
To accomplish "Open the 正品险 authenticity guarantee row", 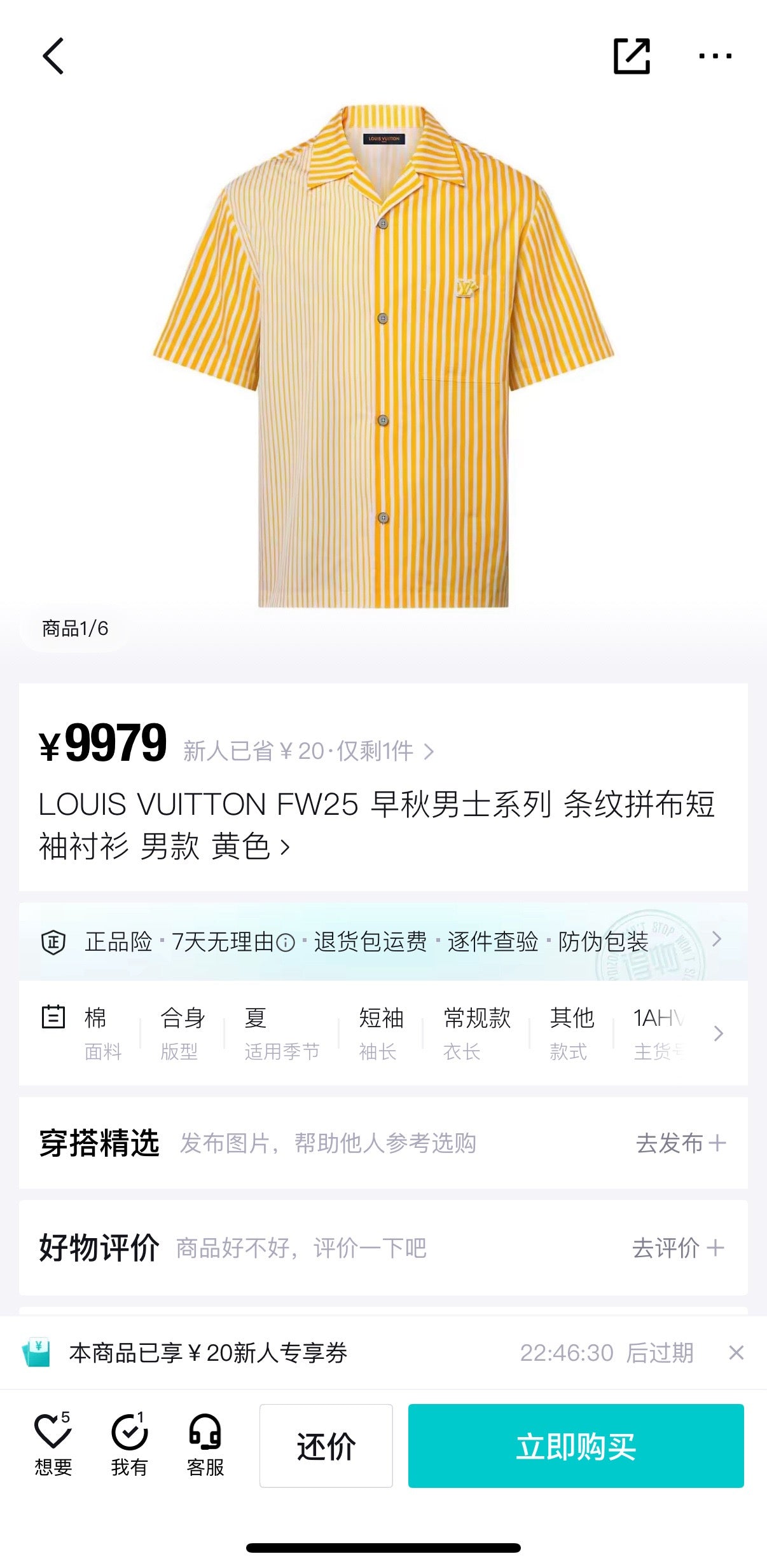I will [383, 941].
